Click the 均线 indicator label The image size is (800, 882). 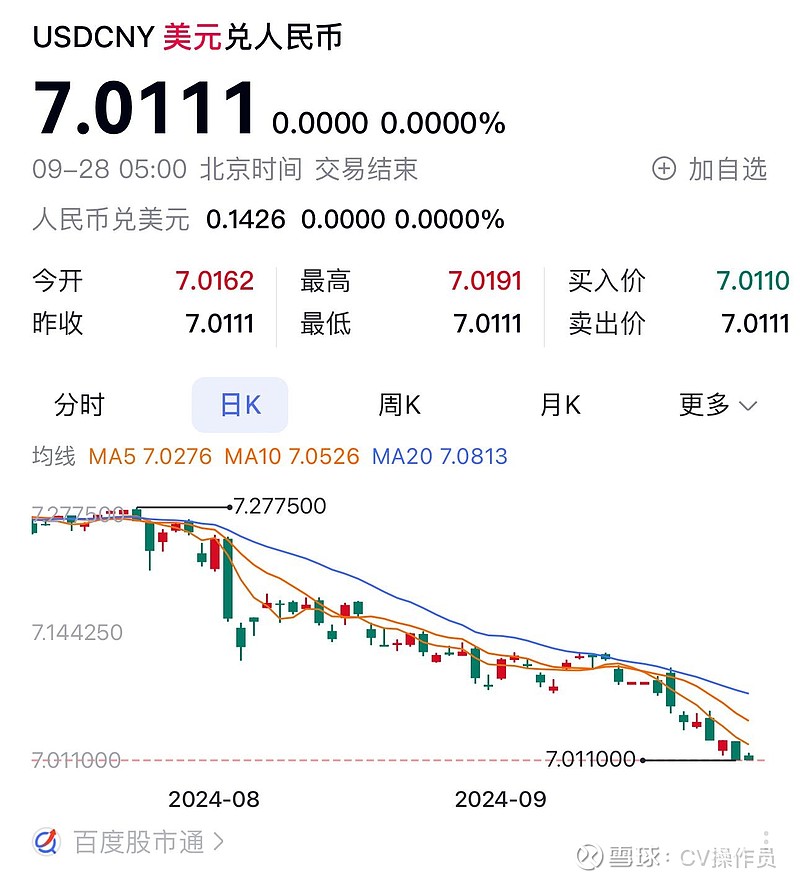click(x=55, y=456)
